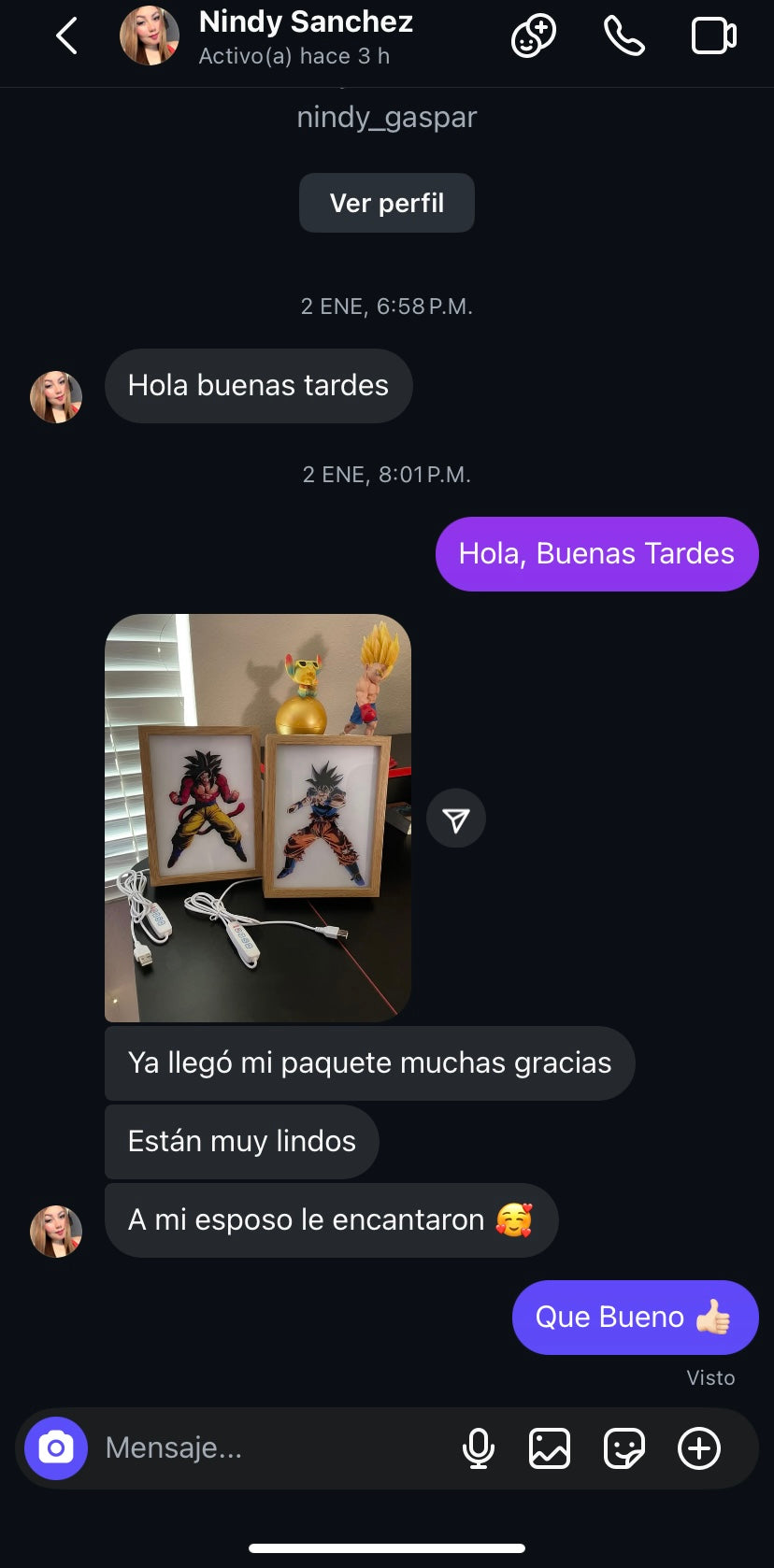774x1568 pixels.
Task: Open Nindy Sanchez's profile from header
Action: 305,36
